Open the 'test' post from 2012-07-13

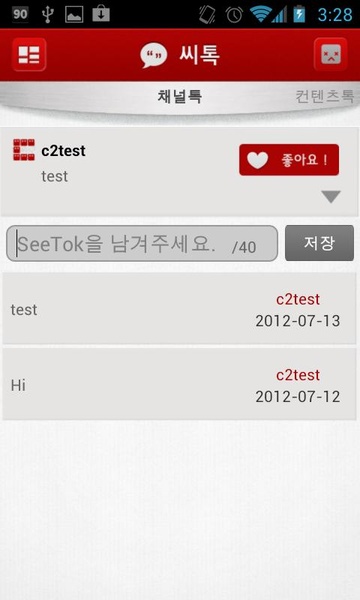[x=179, y=308]
